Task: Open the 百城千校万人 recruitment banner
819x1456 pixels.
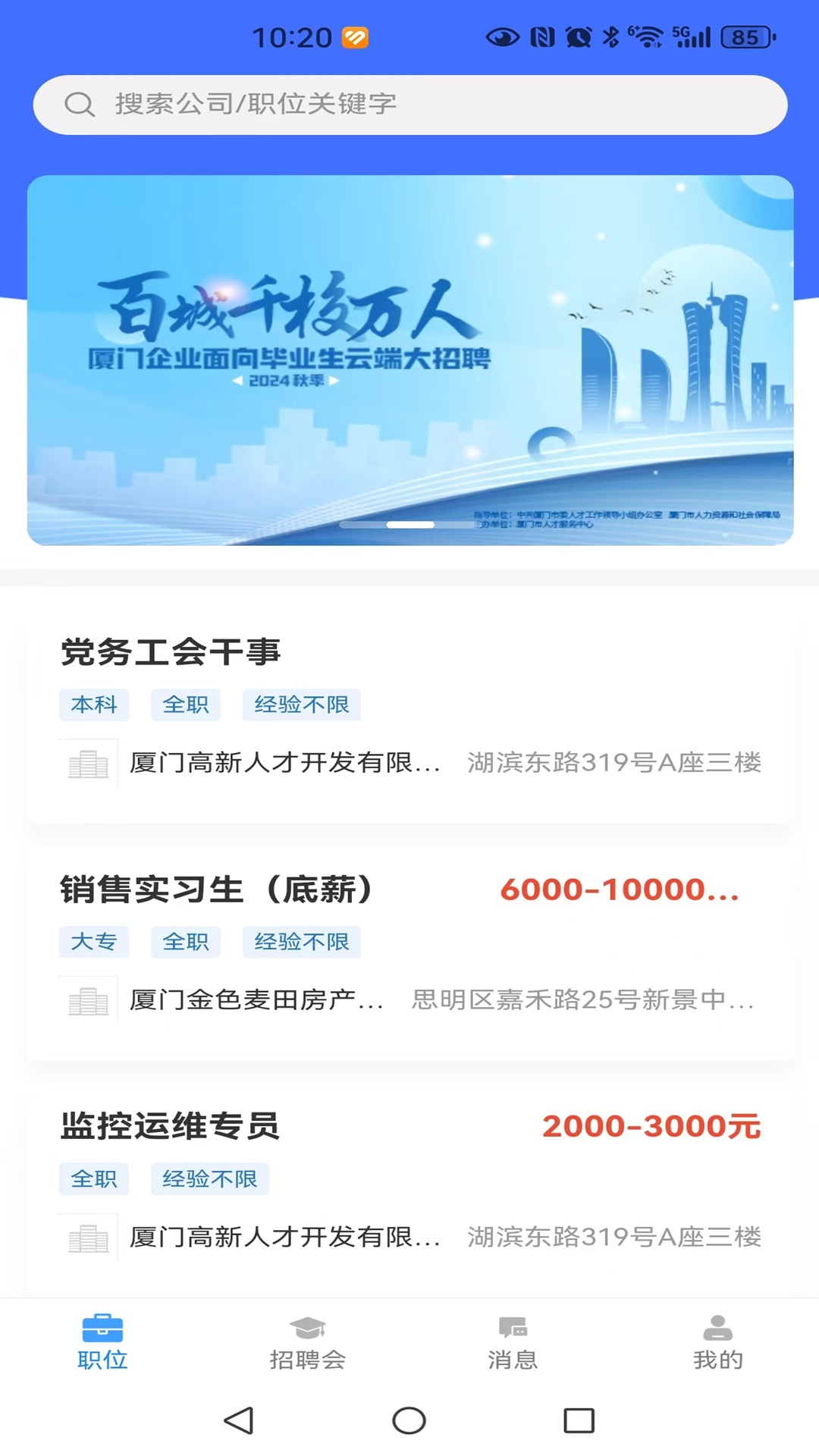Action: (x=409, y=356)
